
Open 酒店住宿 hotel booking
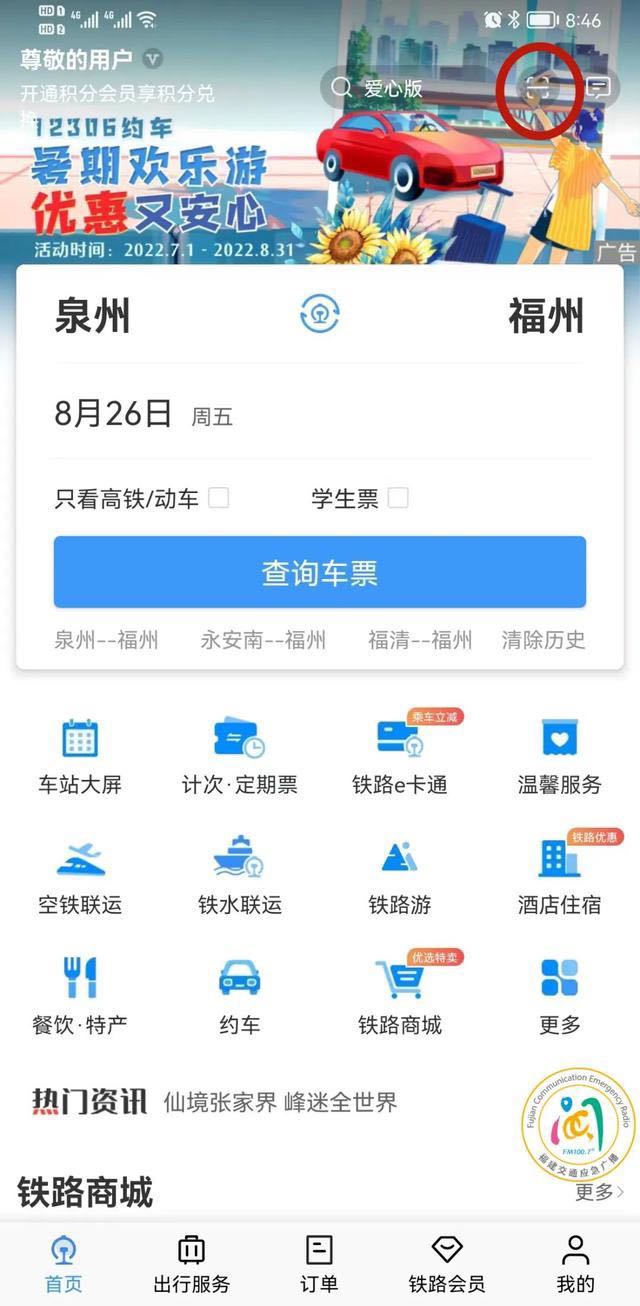tap(560, 875)
